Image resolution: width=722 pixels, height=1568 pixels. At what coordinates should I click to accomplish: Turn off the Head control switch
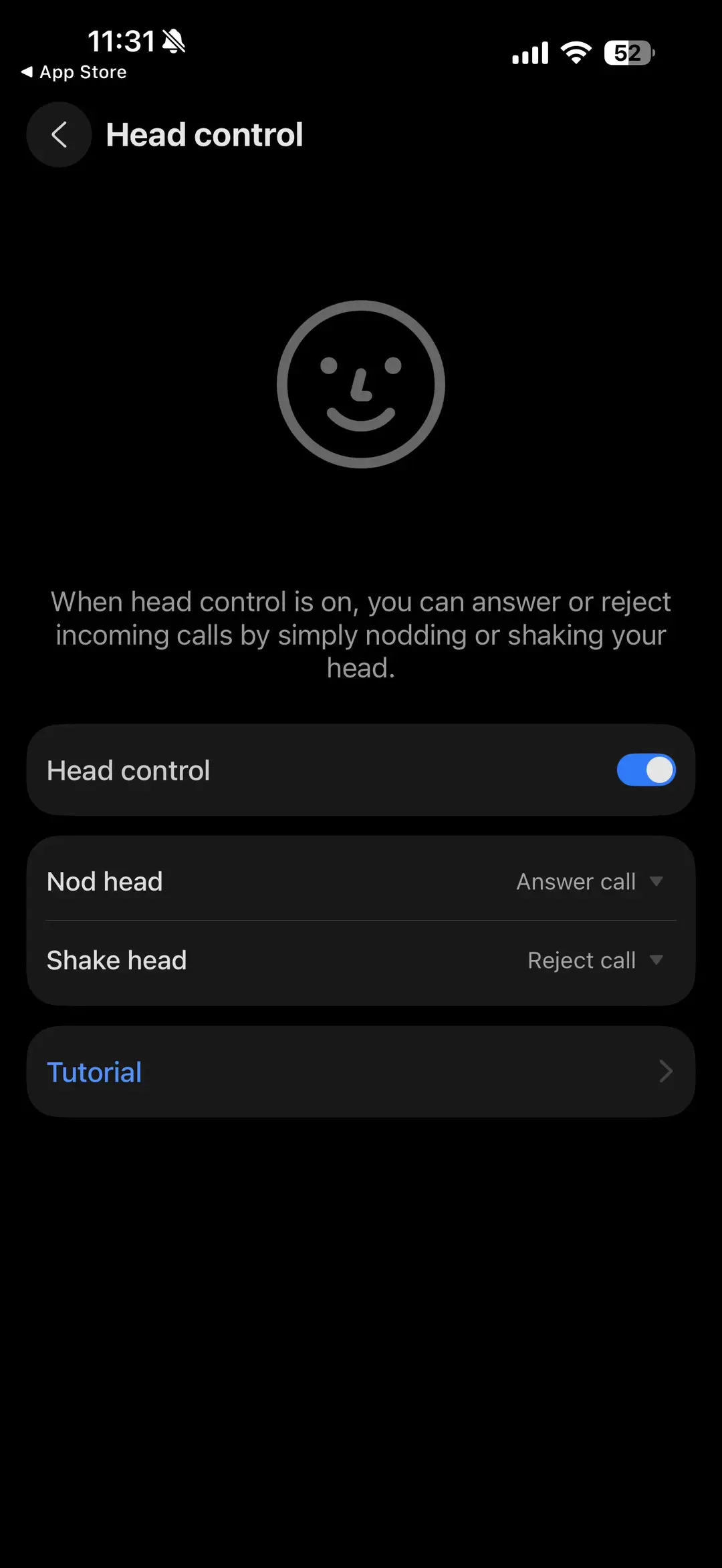click(x=645, y=770)
